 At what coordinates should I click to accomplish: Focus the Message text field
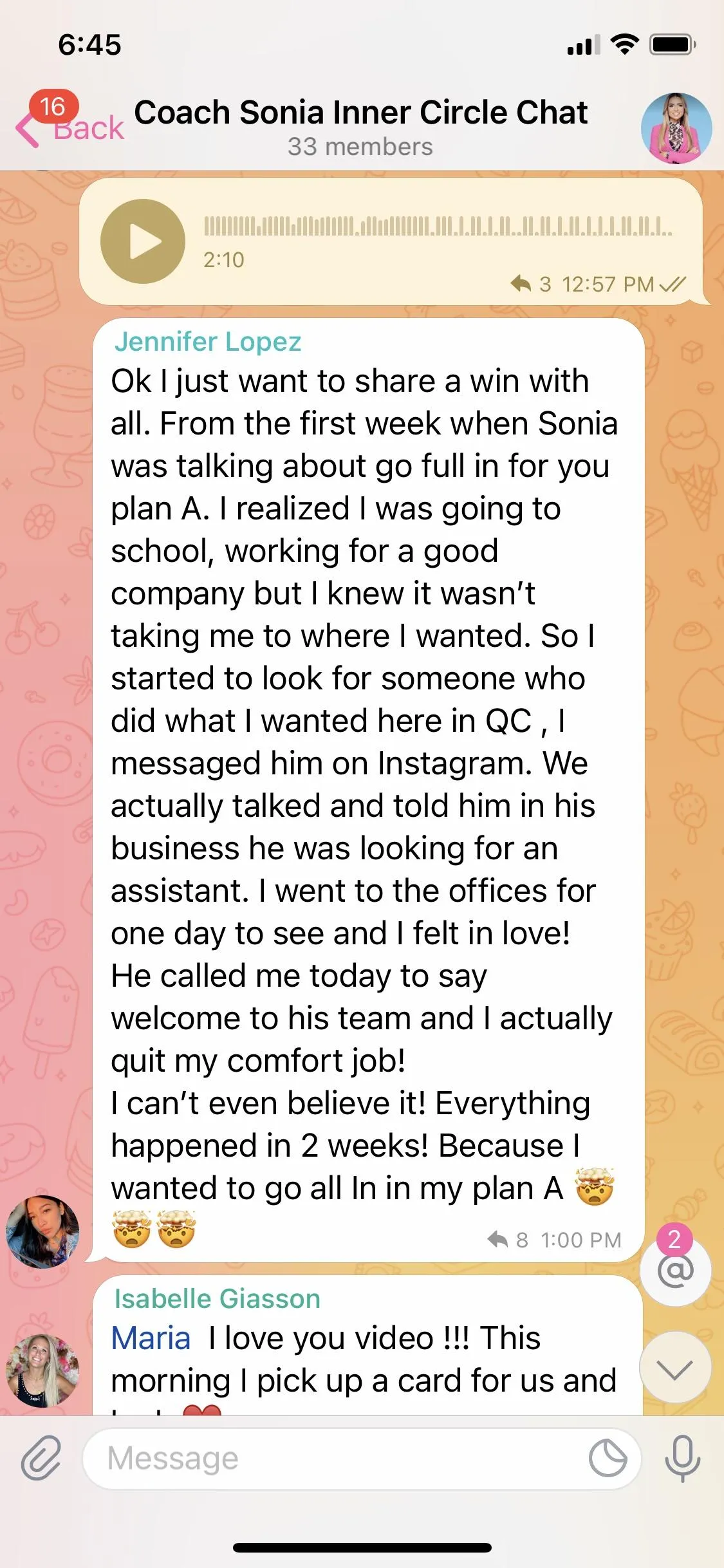(x=335, y=1458)
